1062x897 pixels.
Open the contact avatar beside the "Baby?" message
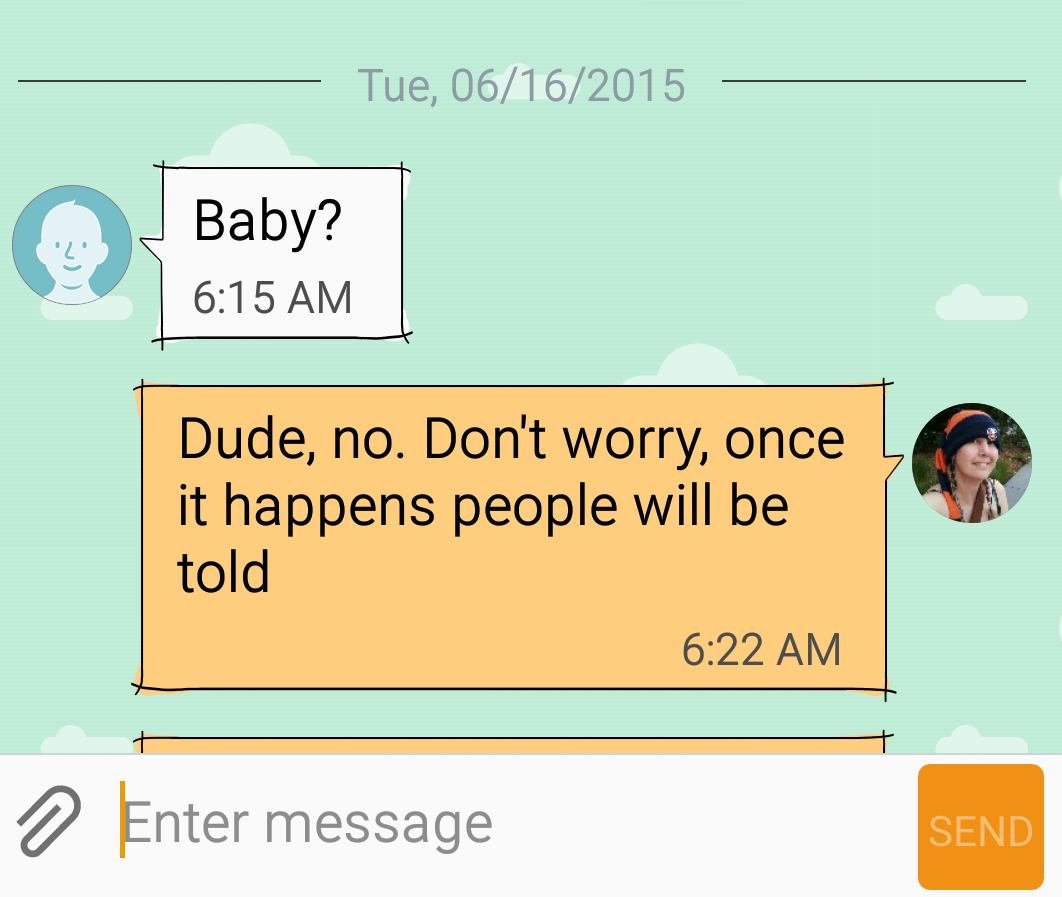[x=72, y=245]
